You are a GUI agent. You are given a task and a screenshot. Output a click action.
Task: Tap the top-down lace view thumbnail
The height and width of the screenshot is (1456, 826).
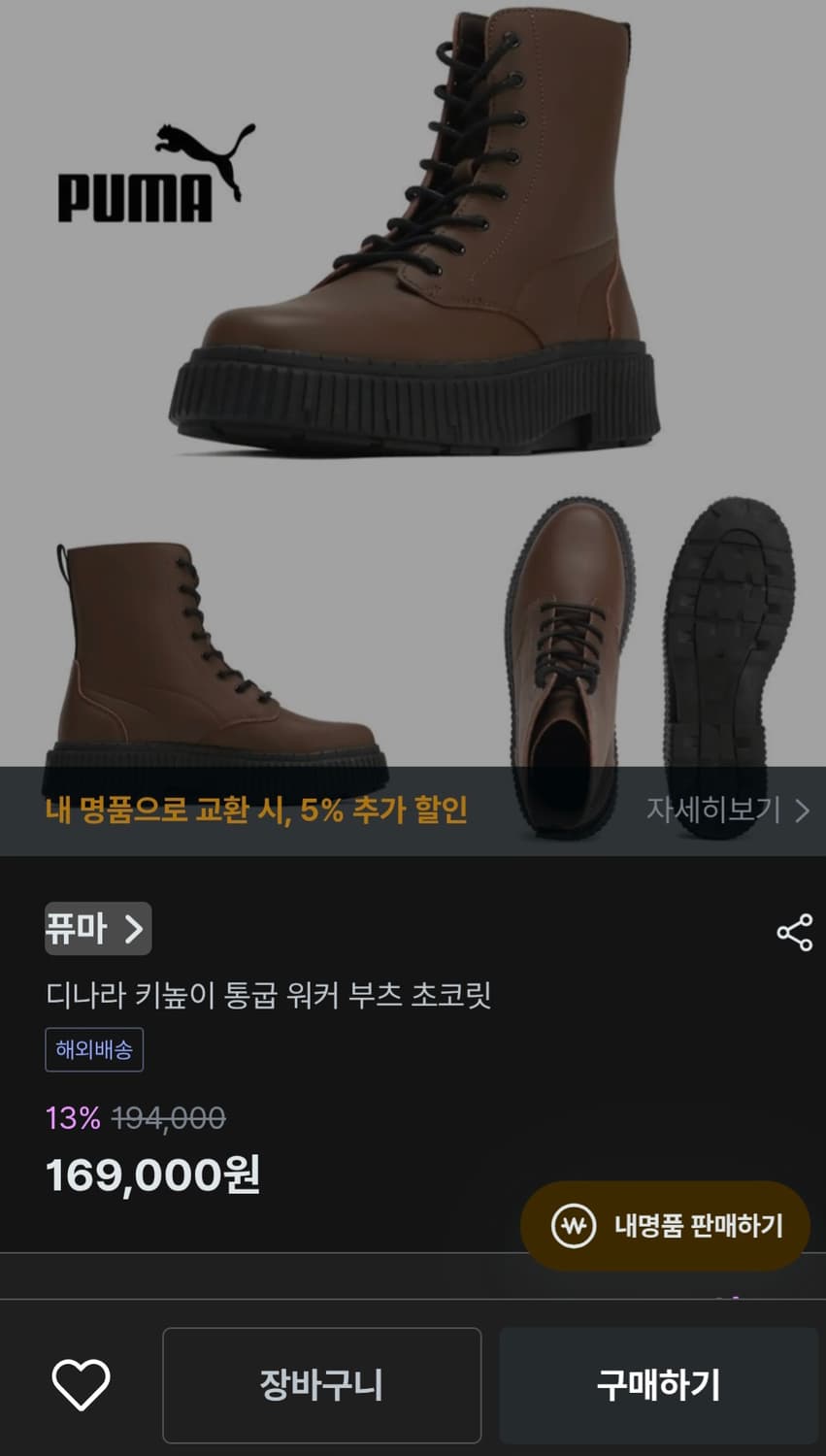(x=573, y=660)
